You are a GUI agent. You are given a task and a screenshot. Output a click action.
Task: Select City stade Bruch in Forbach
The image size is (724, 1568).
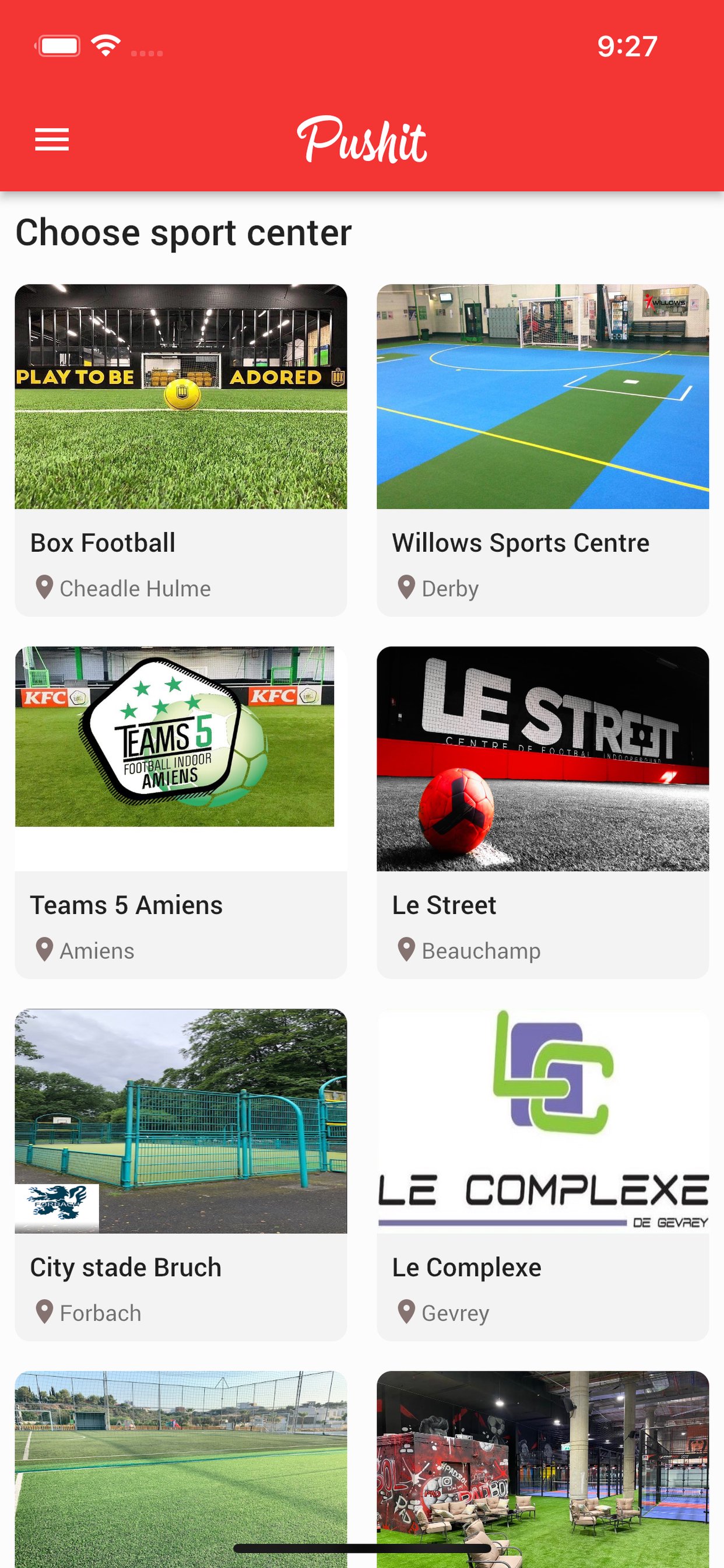point(181,1174)
